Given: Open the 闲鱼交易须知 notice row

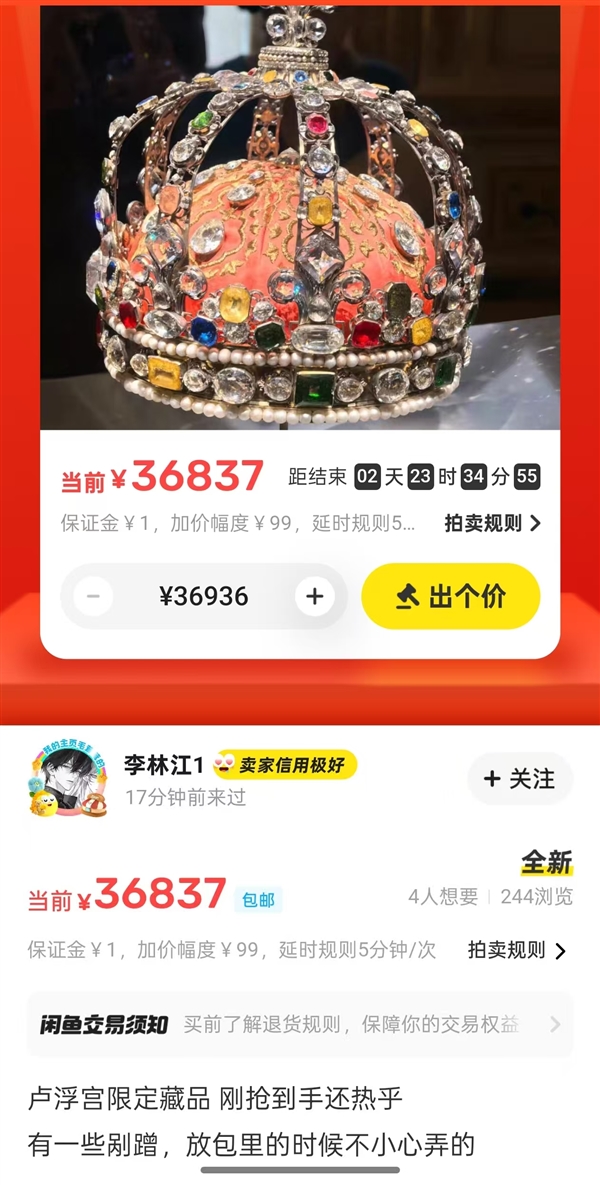Looking at the screenshot, I should coord(300,1024).
